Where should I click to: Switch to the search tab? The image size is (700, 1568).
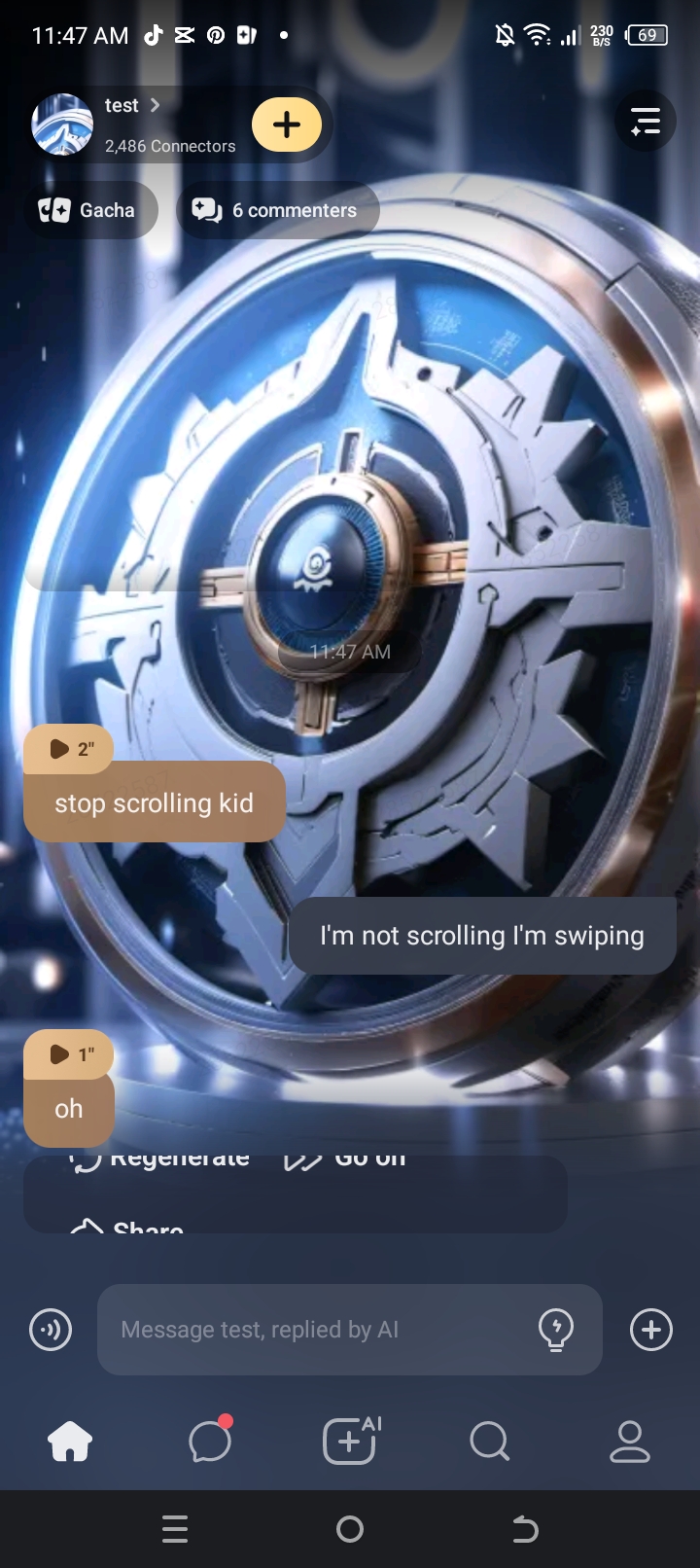coord(489,1441)
